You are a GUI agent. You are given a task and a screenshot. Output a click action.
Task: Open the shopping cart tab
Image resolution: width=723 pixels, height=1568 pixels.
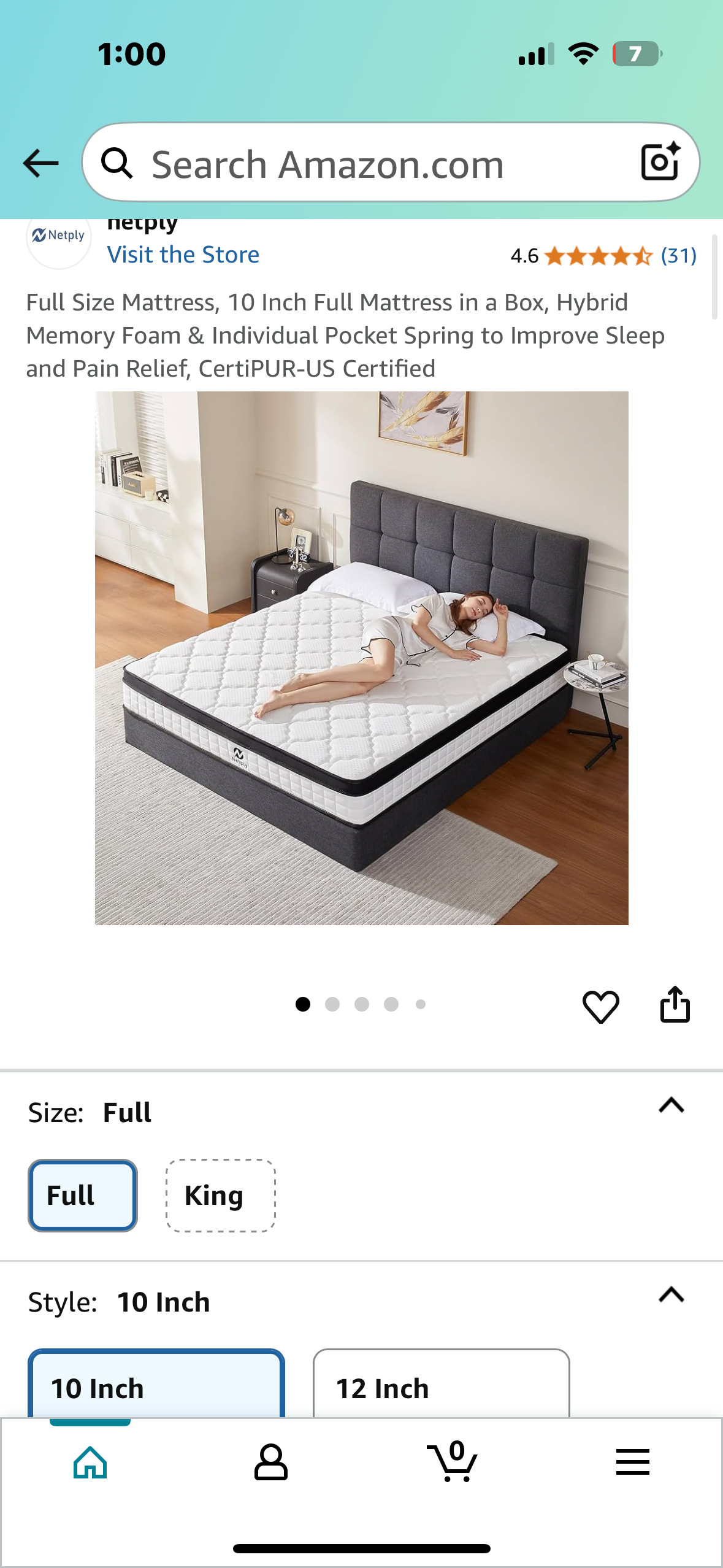[453, 1462]
